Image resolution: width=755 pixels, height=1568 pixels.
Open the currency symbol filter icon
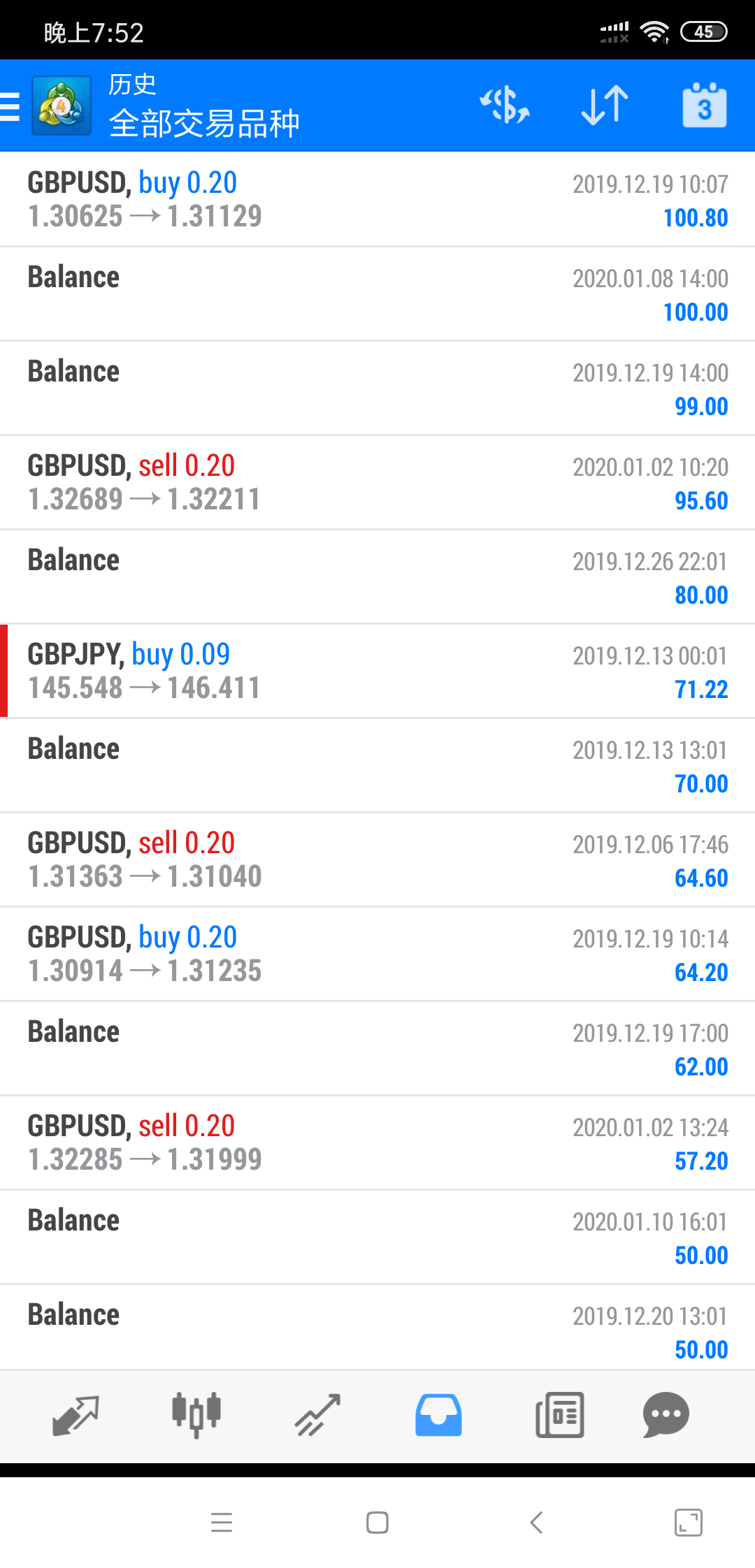click(505, 106)
